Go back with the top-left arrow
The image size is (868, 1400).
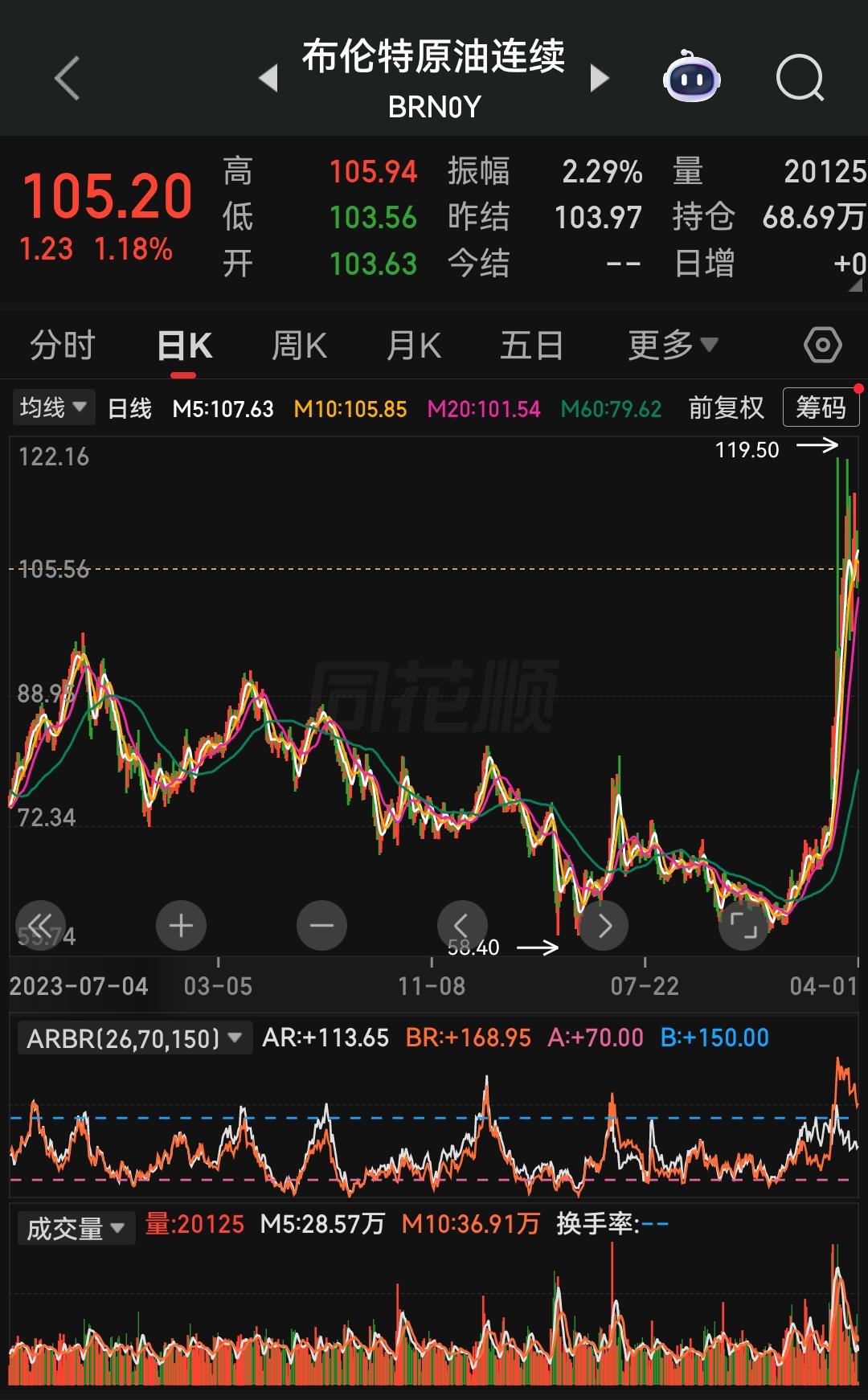66,77
